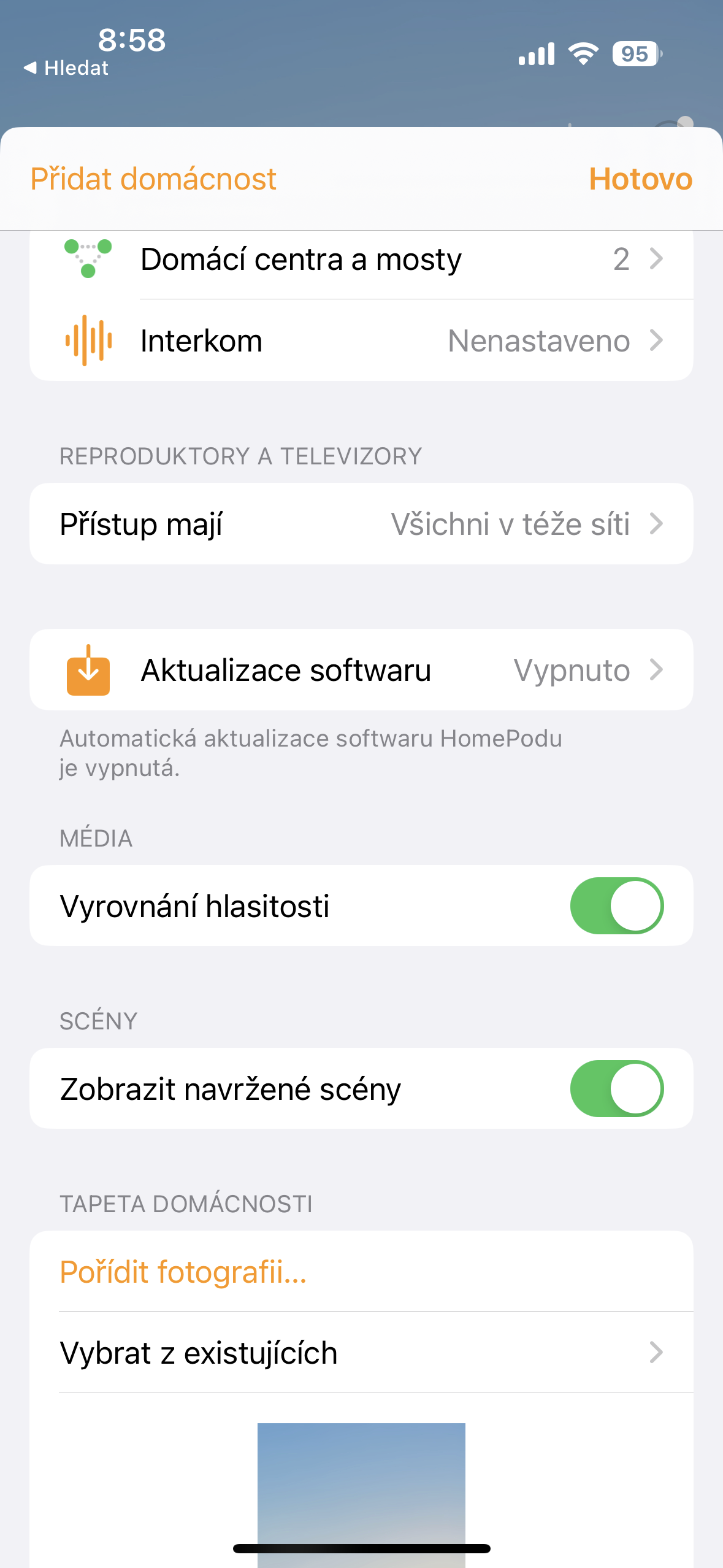Tap Pořídit fotografii to take a wallpaper photo

pos(183,1272)
